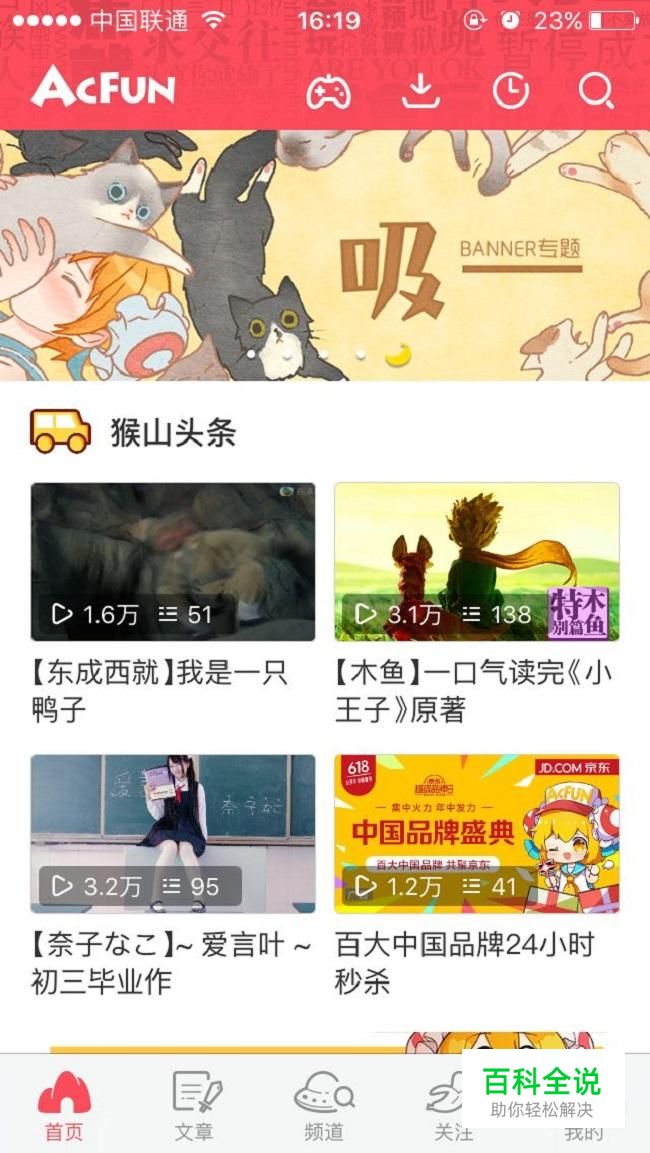Open the search magnifier
This screenshot has height=1153, width=650.
tap(596, 91)
